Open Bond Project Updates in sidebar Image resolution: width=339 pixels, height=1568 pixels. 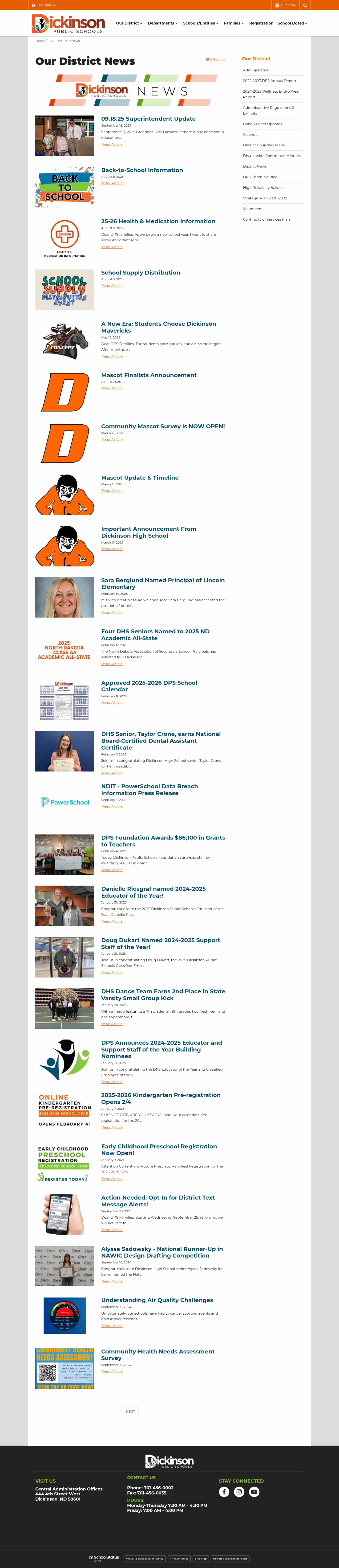[262, 124]
